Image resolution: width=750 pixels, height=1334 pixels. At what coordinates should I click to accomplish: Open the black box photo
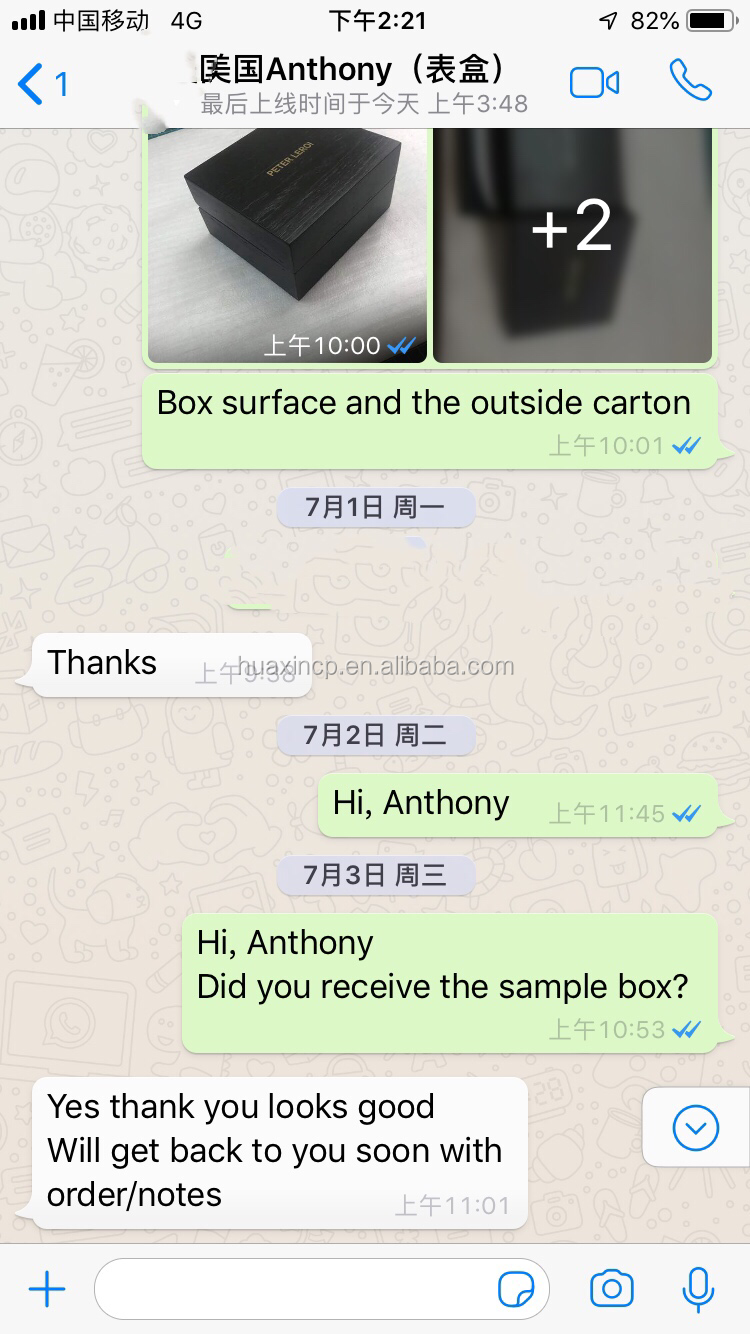(287, 245)
